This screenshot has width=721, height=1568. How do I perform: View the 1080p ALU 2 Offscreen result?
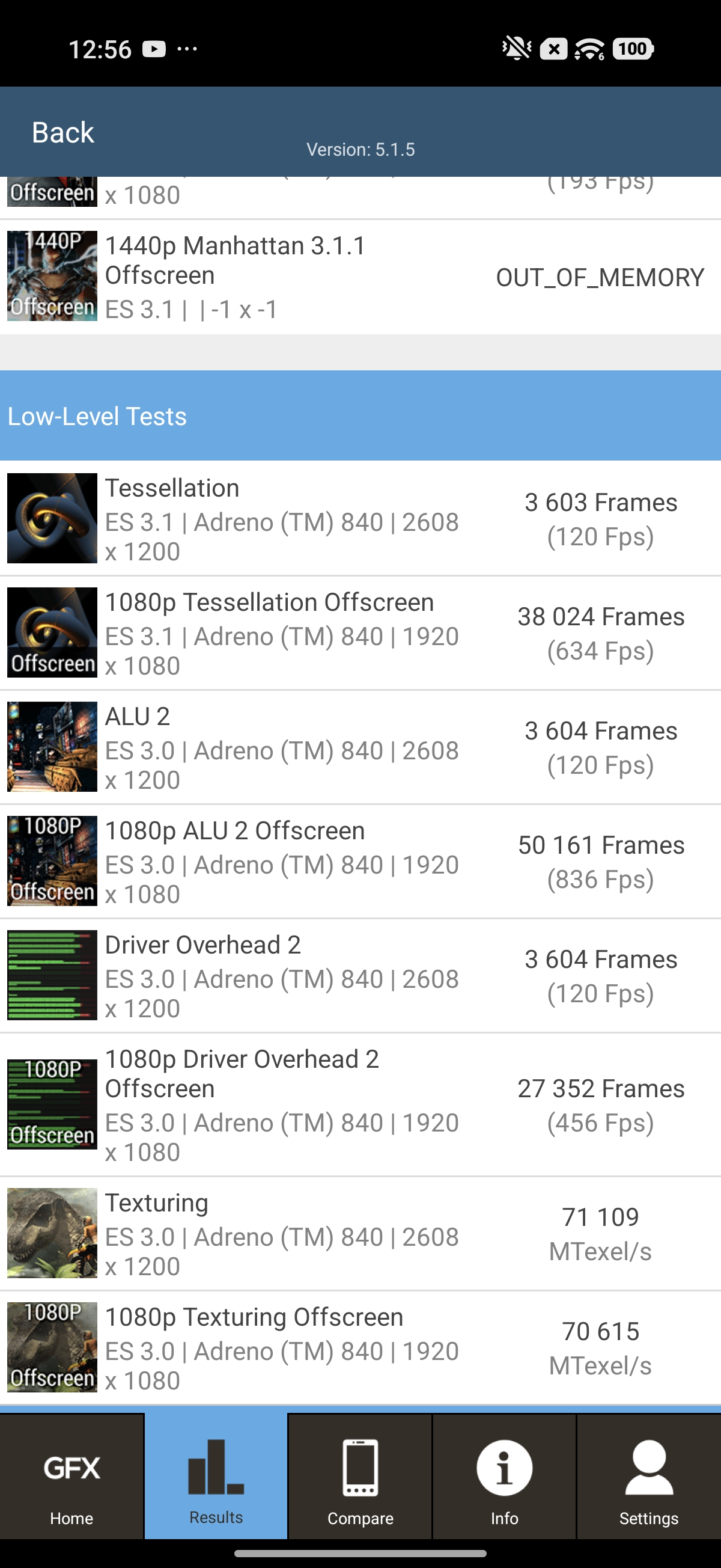(360, 862)
